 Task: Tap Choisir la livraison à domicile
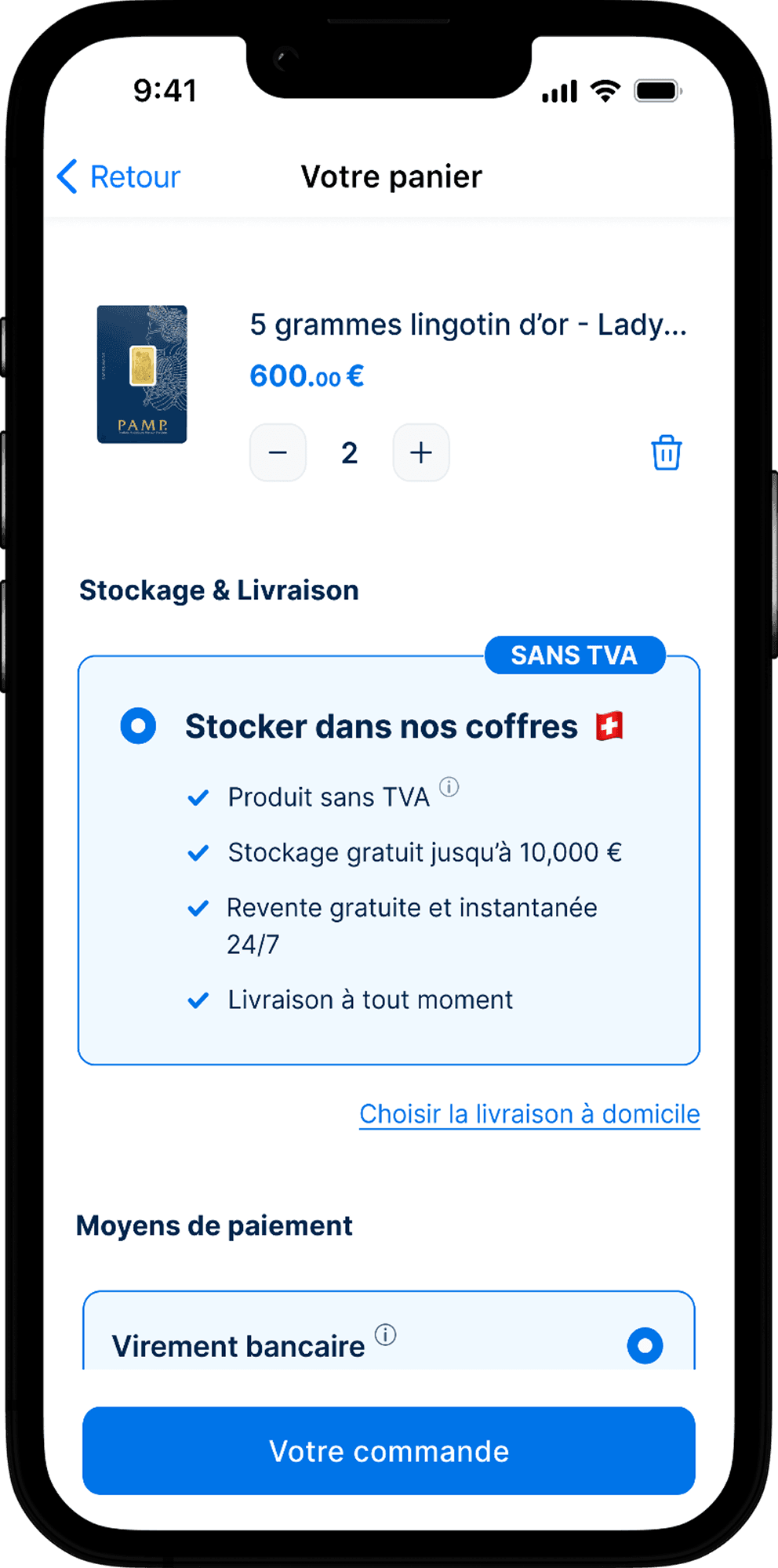tap(529, 1113)
